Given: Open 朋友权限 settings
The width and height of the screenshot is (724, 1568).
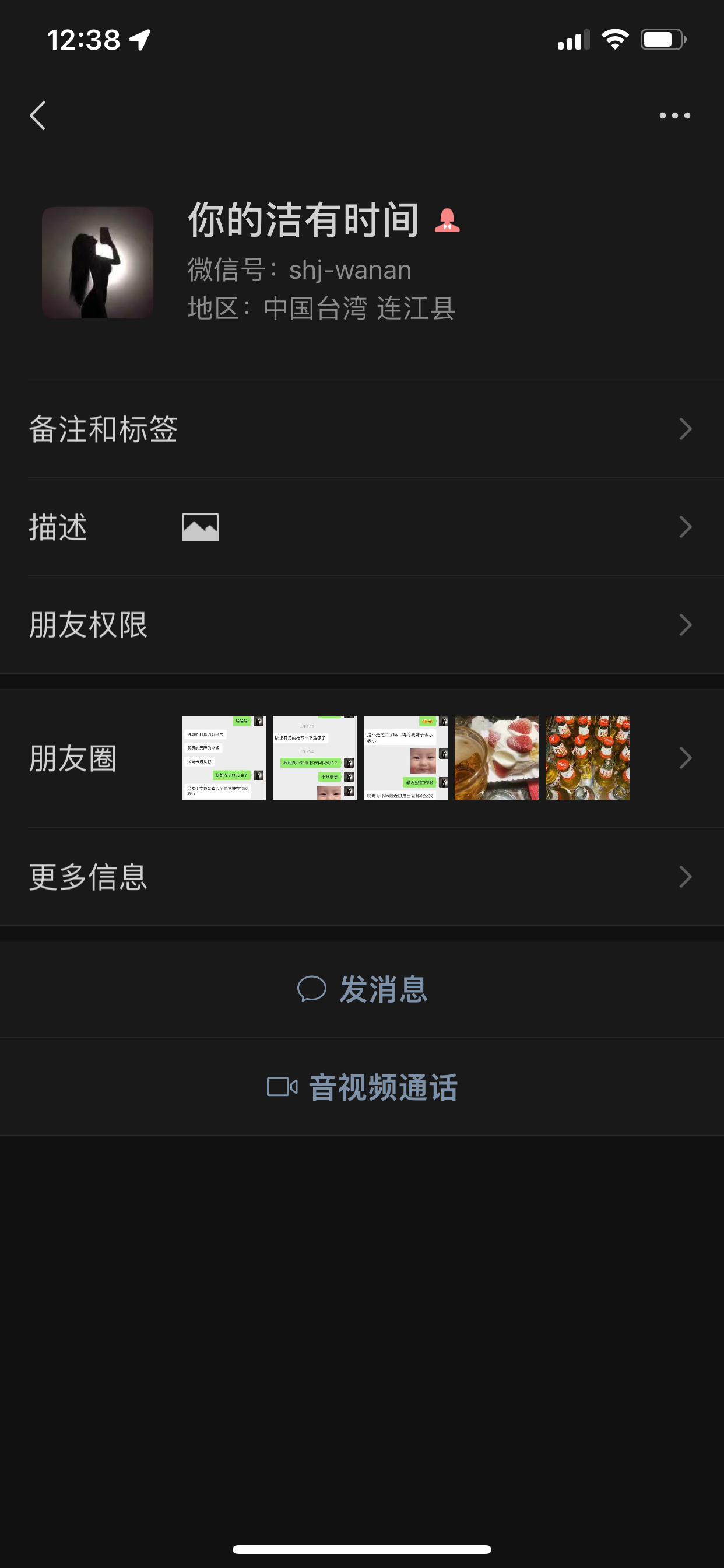Looking at the screenshot, I should 362,625.
